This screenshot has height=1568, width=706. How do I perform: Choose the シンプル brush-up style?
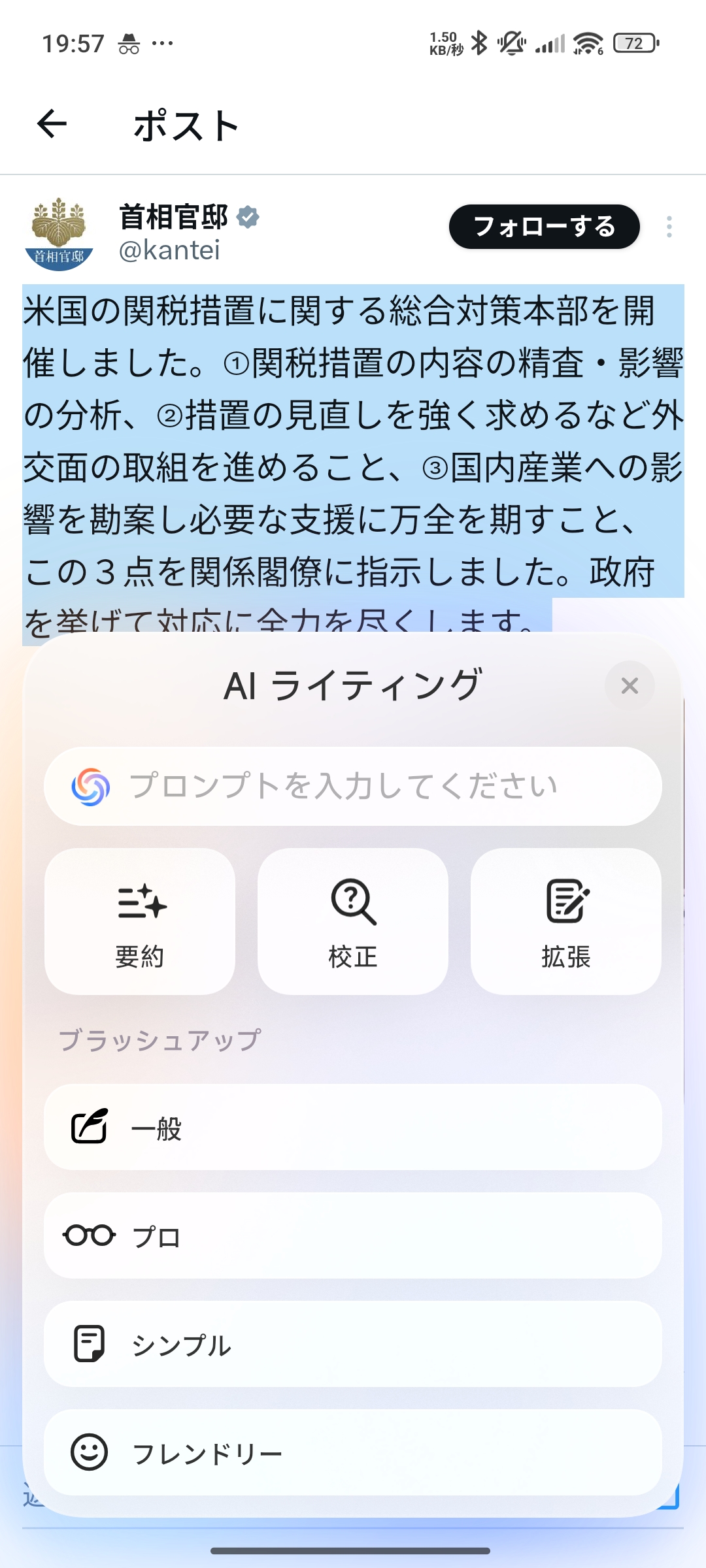pos(353,1344)
